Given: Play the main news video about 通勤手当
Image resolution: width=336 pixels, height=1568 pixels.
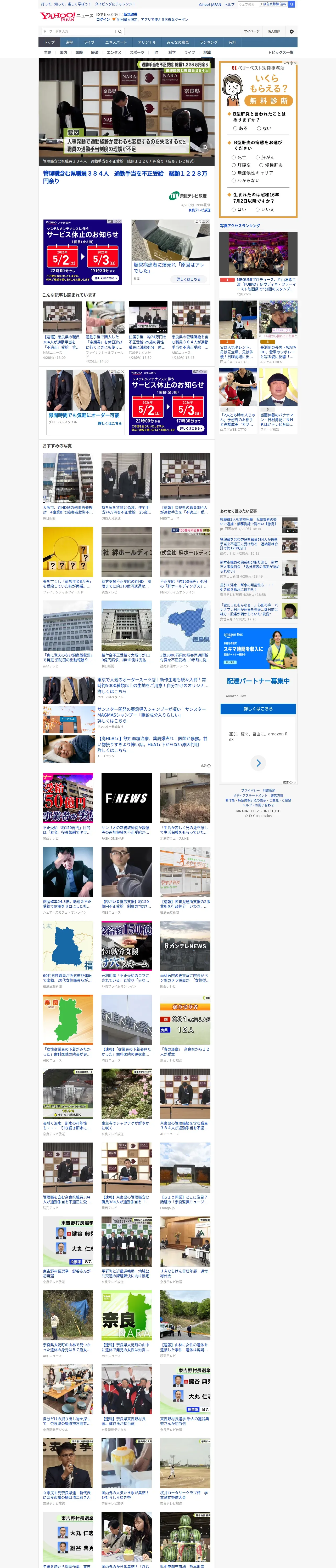Looking at the screenshot, I should pos(127,111).
